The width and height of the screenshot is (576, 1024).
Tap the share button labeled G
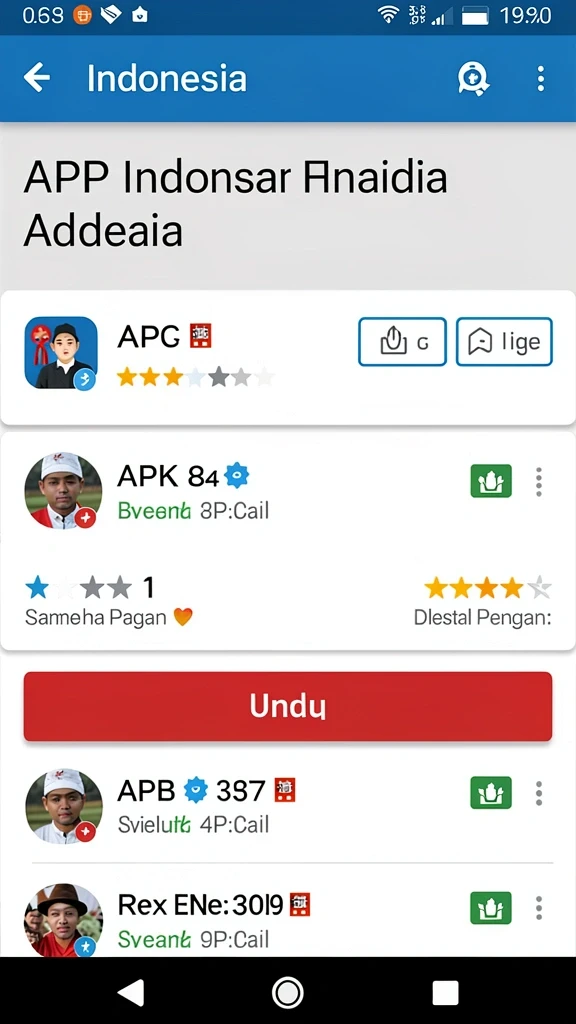402,342
